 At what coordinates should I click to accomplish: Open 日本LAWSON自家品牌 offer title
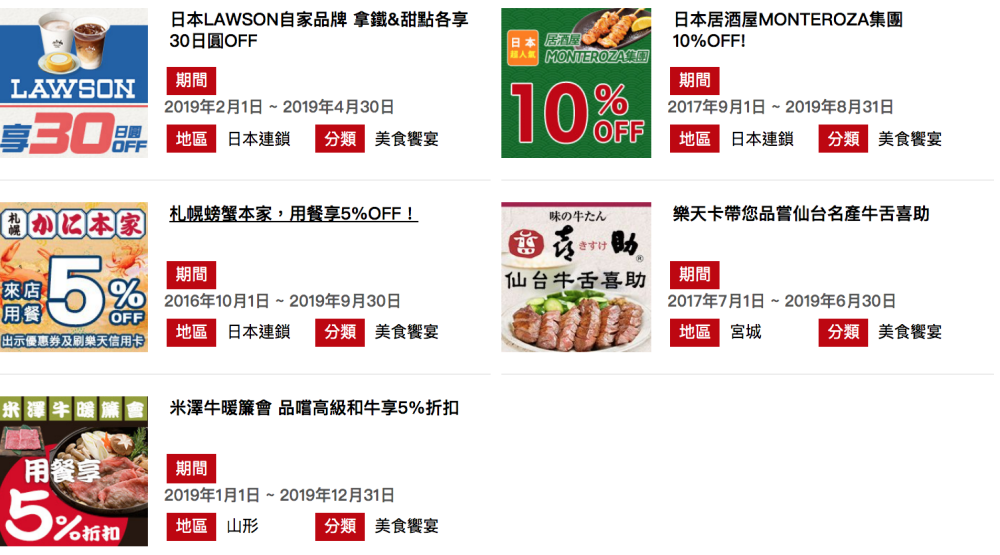[319, 30]
